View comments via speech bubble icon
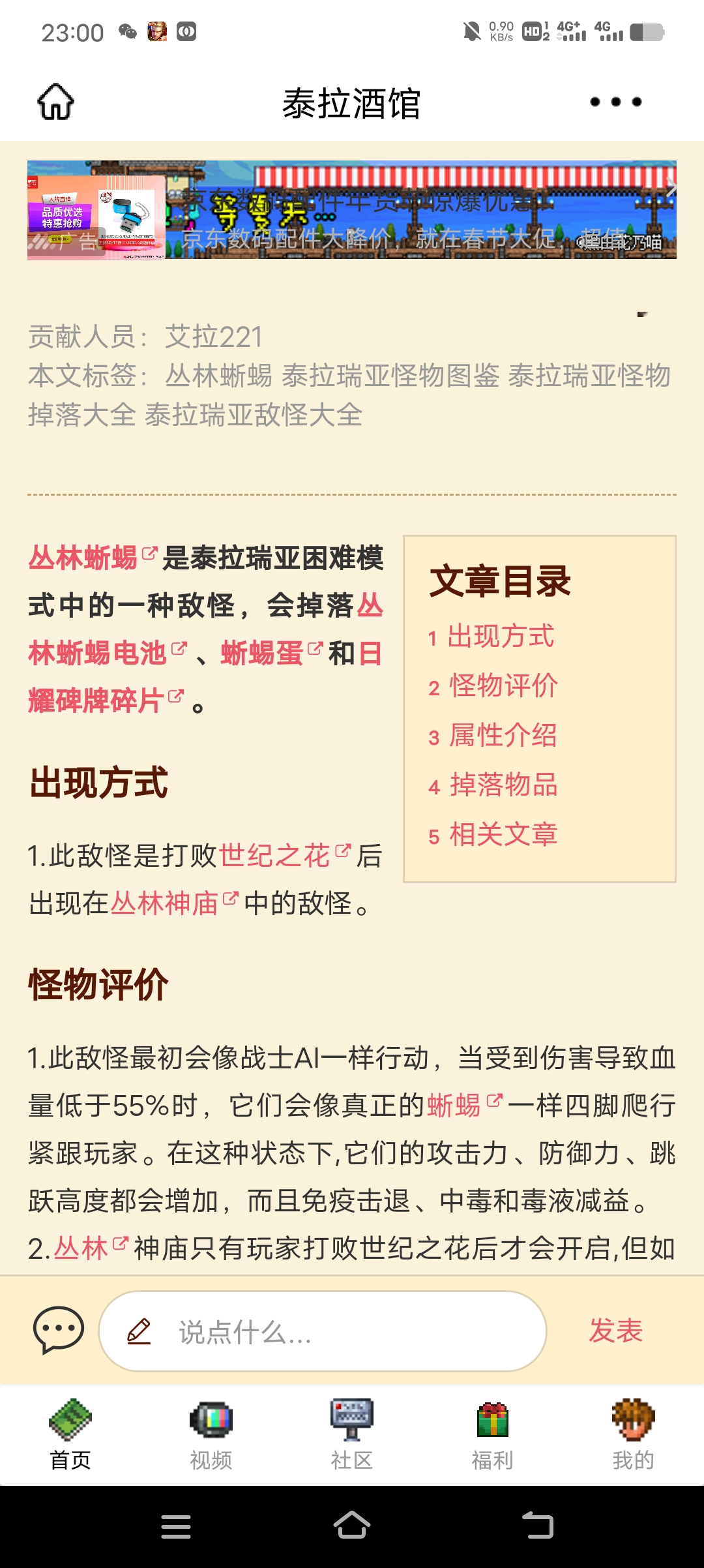Viewport: 704px width, 1568px height. click(59, 1330)
